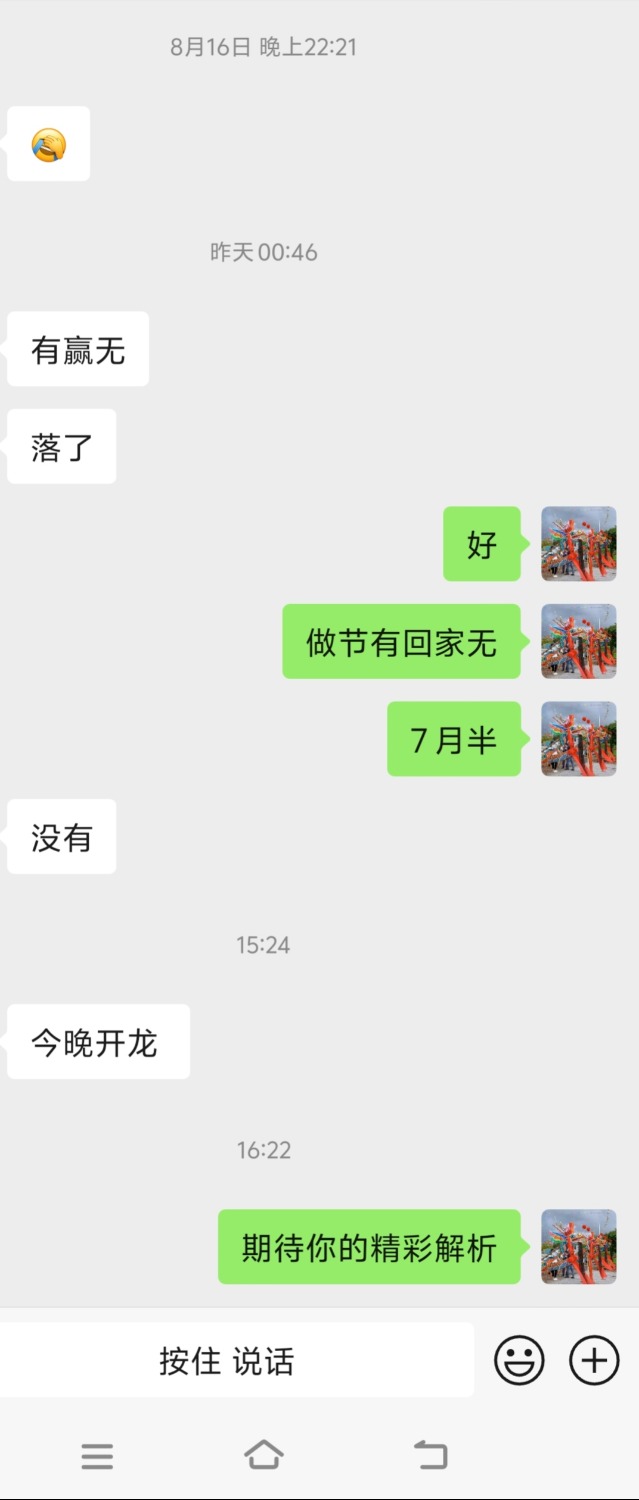The image size is (639, 1500).
Task: Hold the 按住 说话 voice button
Action: (x=237, y=1361)
